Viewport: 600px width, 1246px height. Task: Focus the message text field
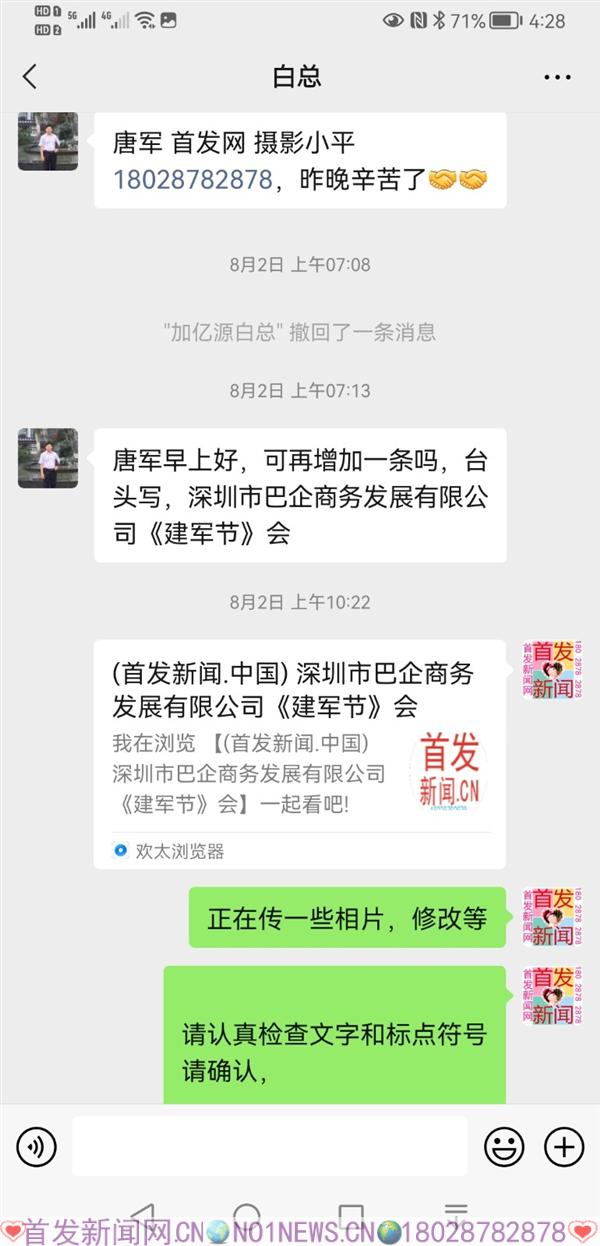[270, 1146]
